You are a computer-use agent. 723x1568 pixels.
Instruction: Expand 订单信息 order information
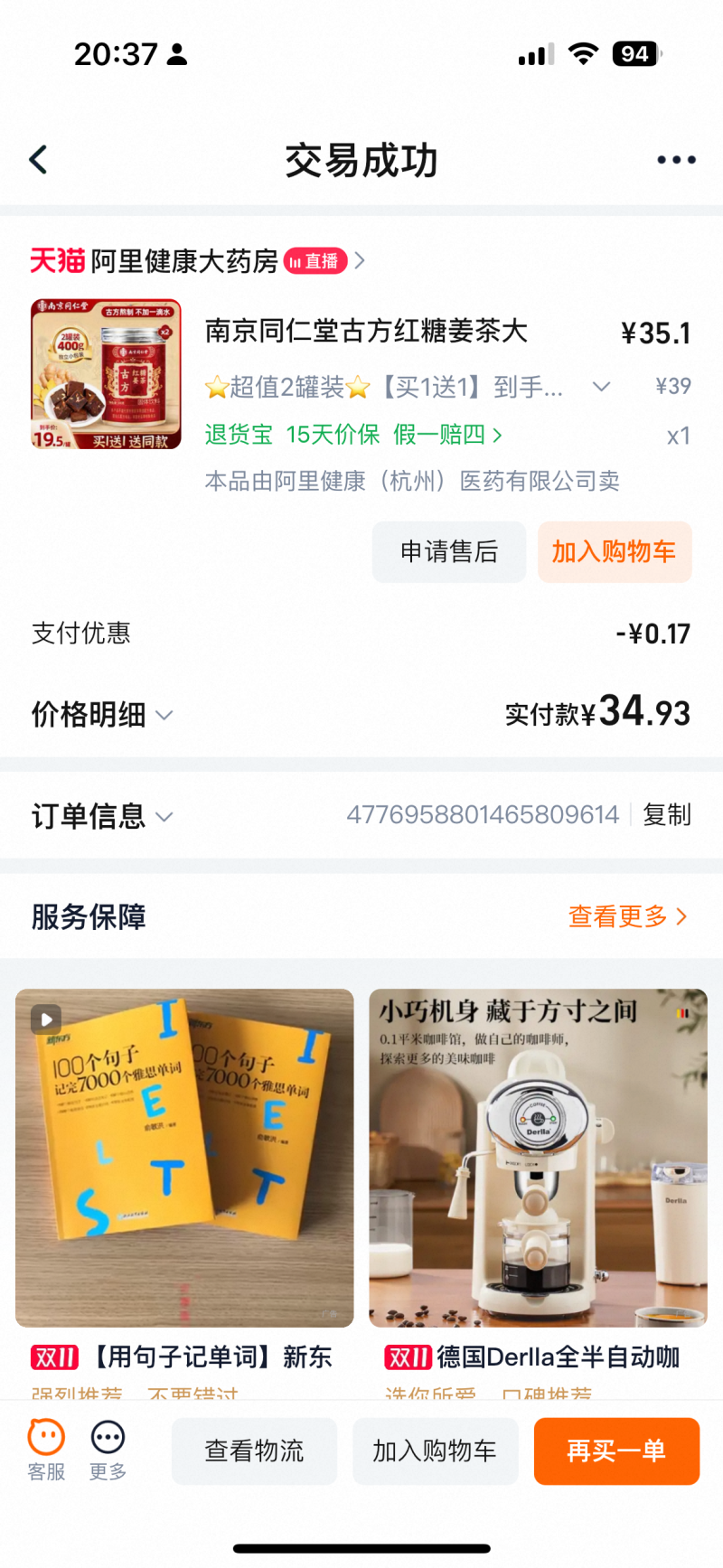click(101, 816)
